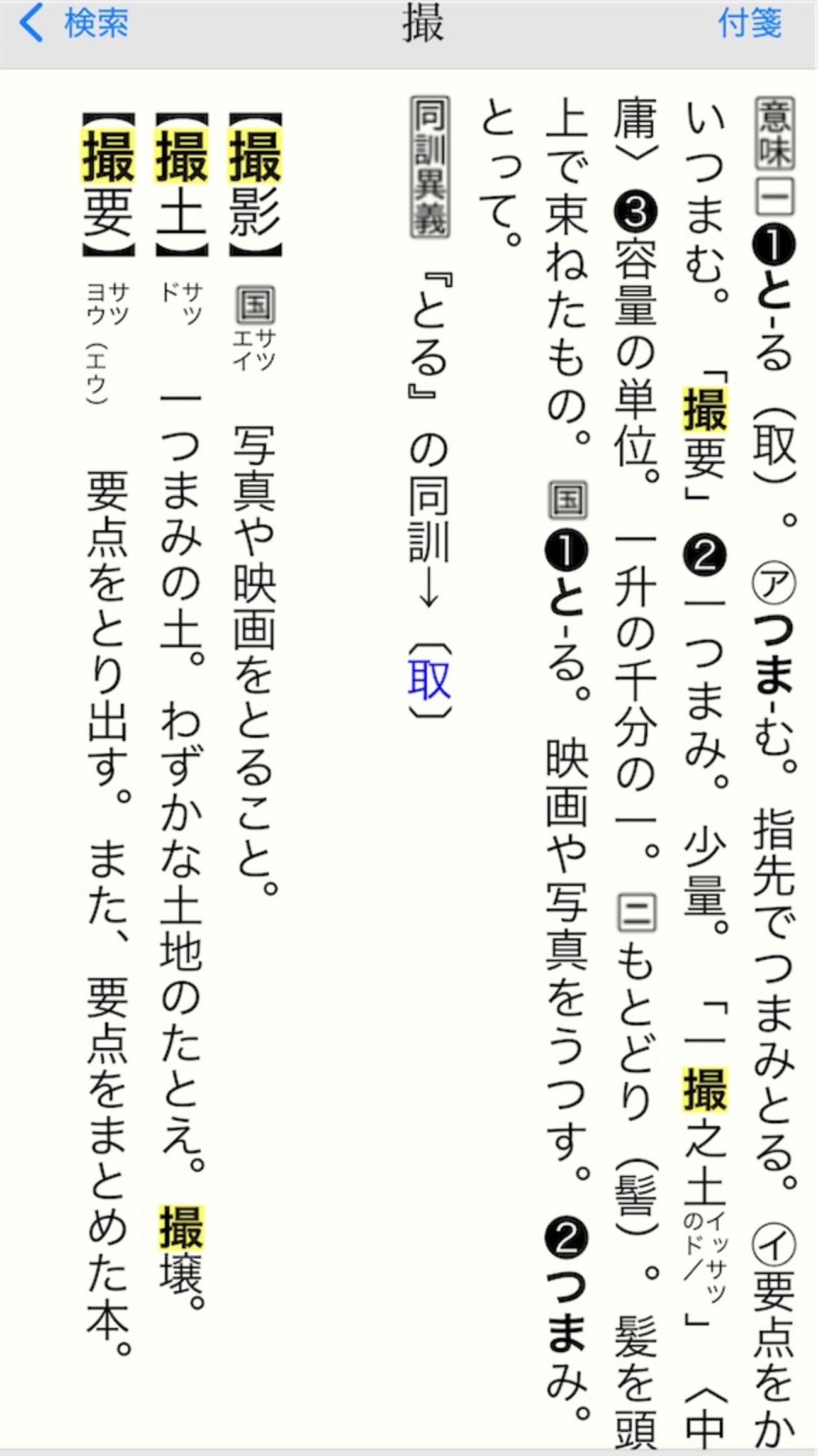This screenshot has height=1456, width=818.
Task: Go back to 検索 results
Action: point(74,23)
